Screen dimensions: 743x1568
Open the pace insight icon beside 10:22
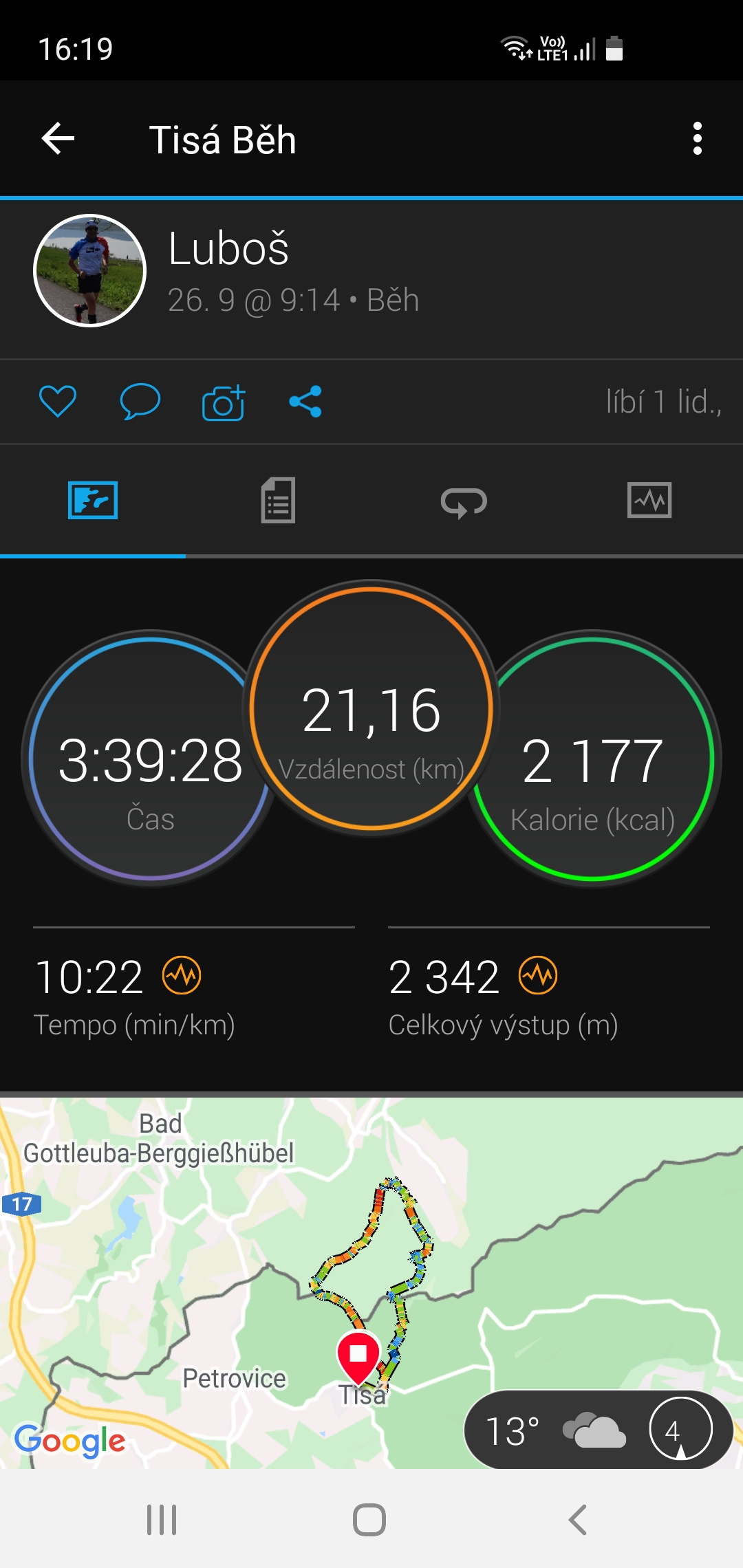[x=182, y=975]
